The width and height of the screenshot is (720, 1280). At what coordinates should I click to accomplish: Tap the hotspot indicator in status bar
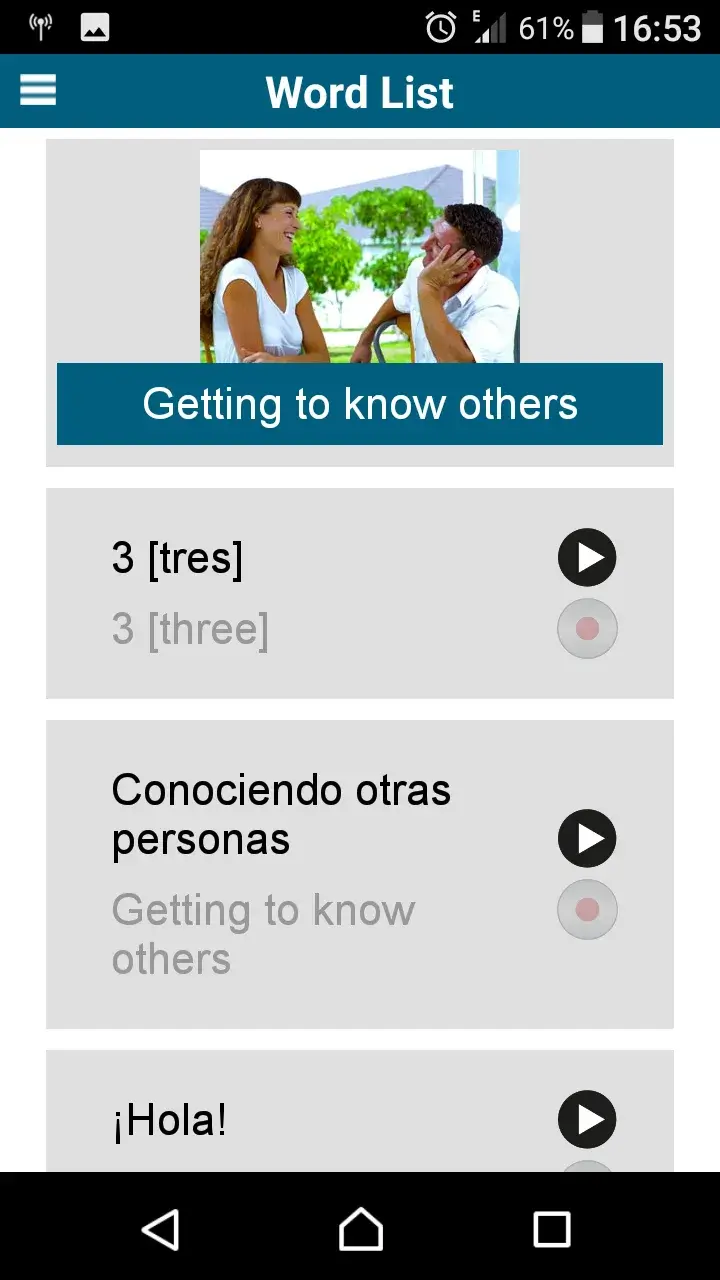coord(40,27)
